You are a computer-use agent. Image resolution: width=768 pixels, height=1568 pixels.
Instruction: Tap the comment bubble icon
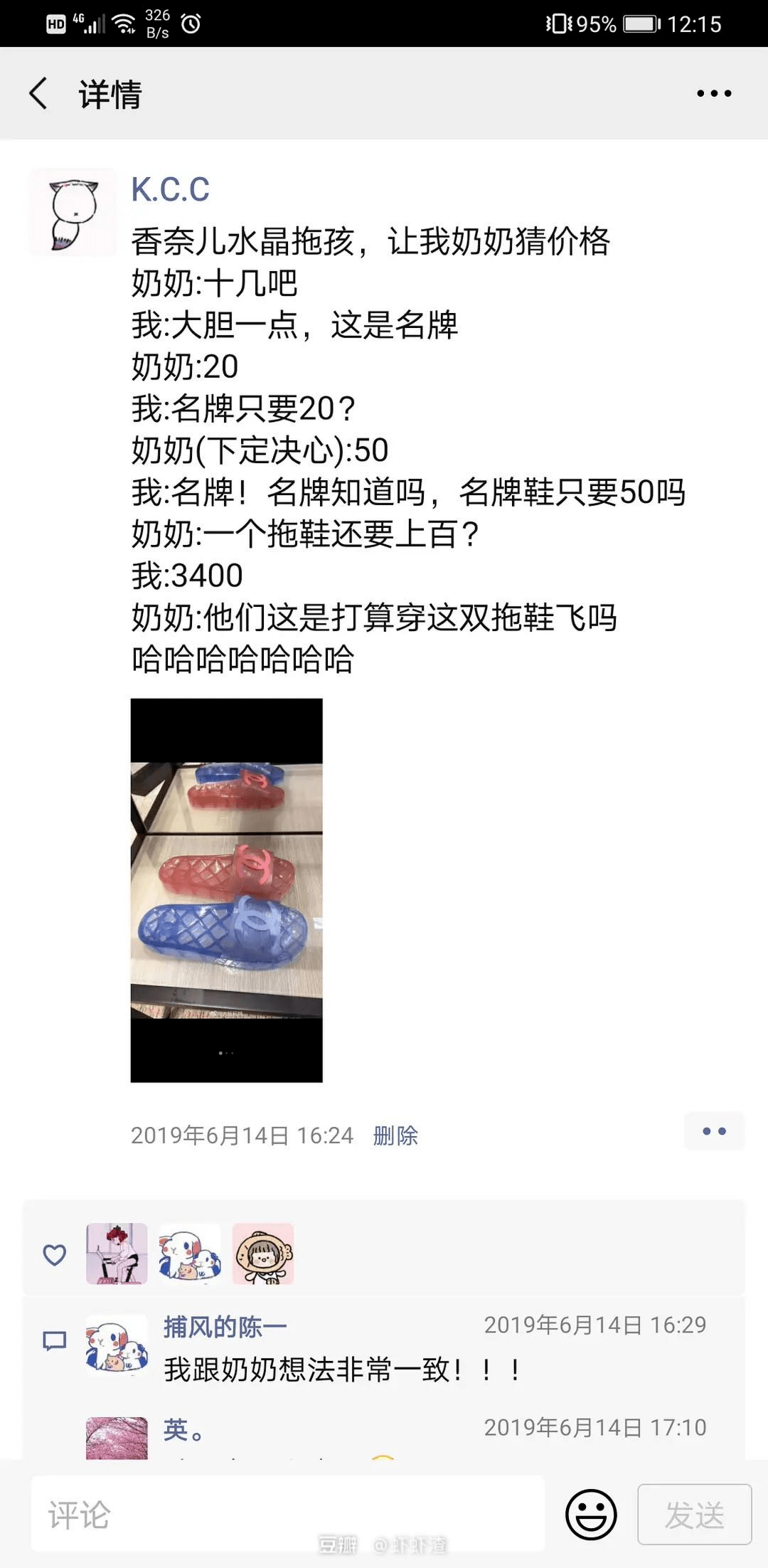pos(53,1341)
